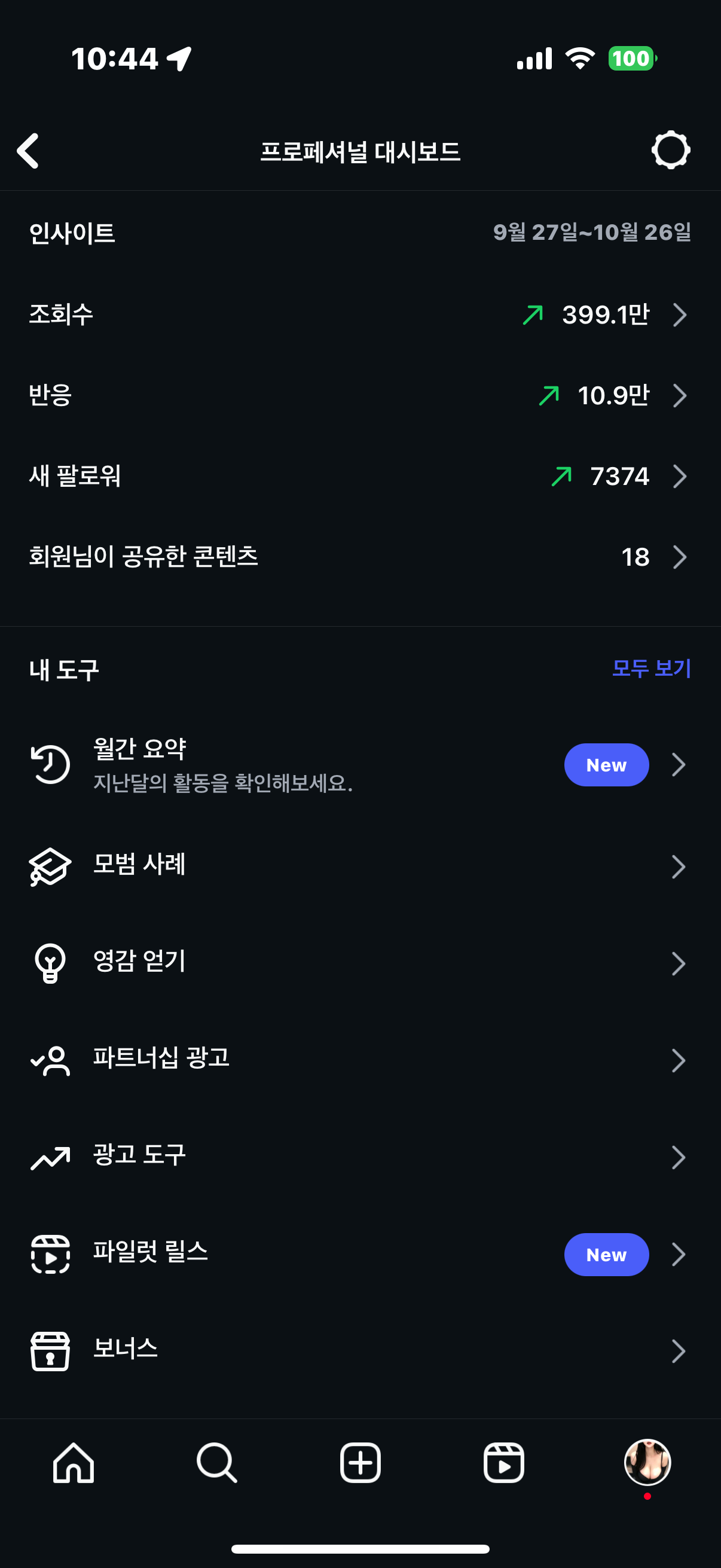
Task: Open the monthly summary clock icon
Action: click(x=50, y=764)
